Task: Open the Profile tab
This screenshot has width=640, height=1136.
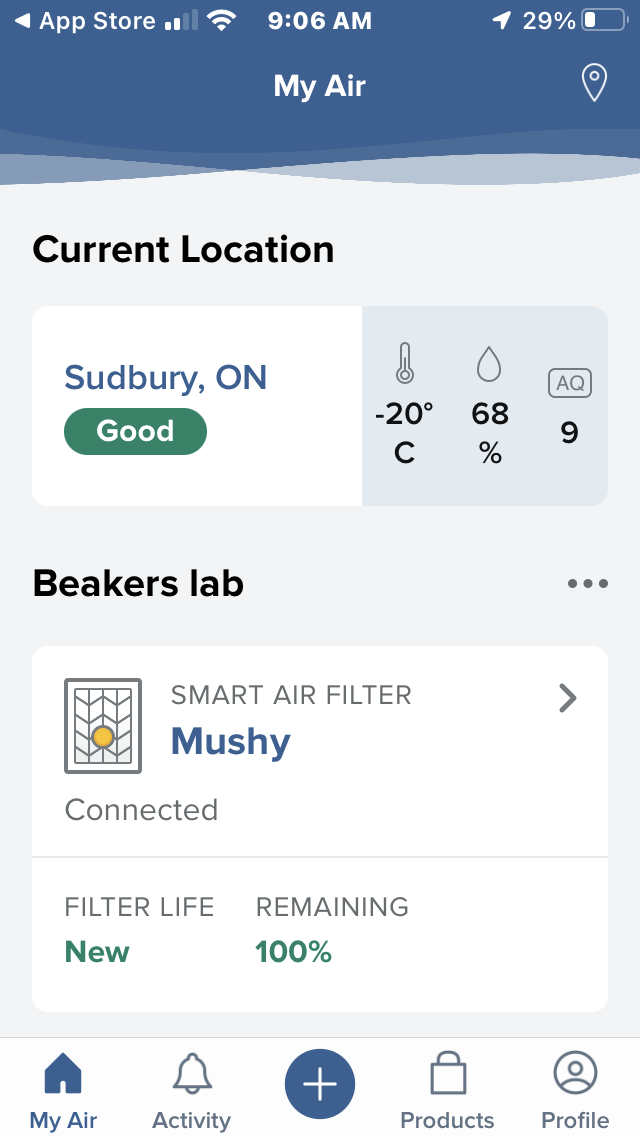Action: click(575, 1092)
